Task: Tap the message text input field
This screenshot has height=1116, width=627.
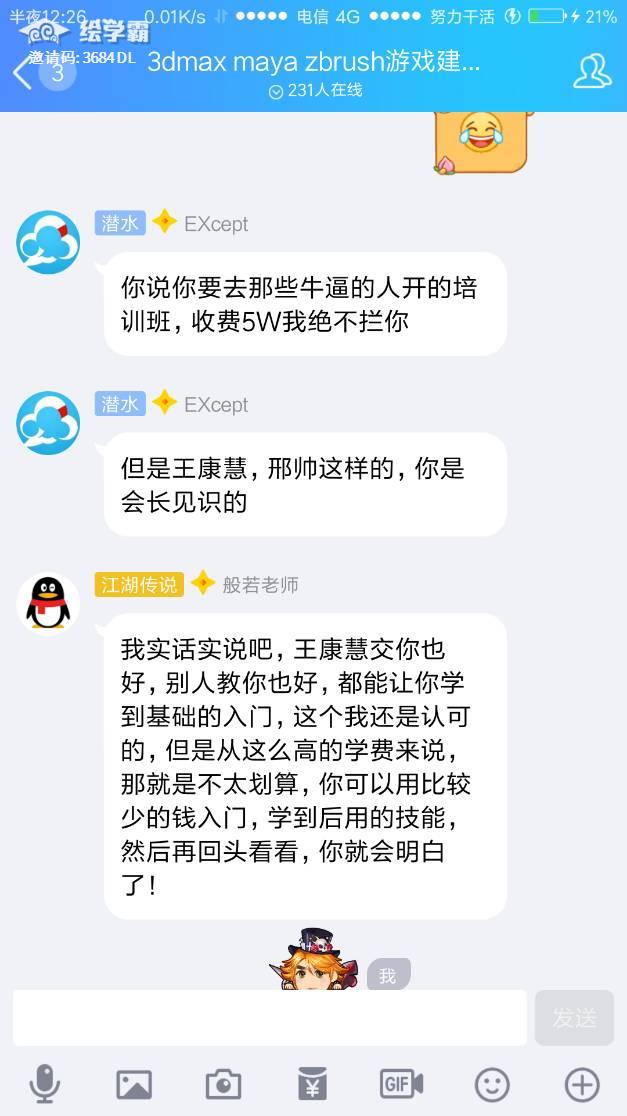Action: click(x=269, y=1018)
